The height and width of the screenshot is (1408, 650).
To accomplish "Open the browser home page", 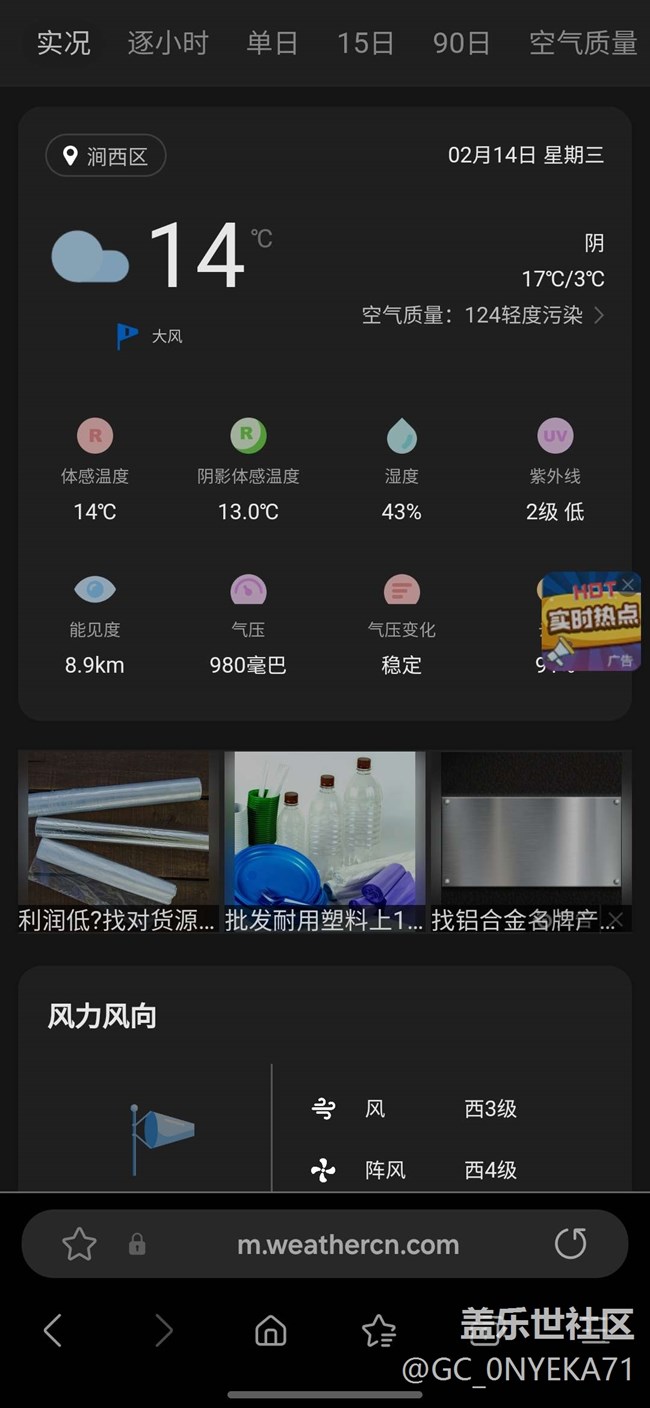I will (x=270, y=1330).
